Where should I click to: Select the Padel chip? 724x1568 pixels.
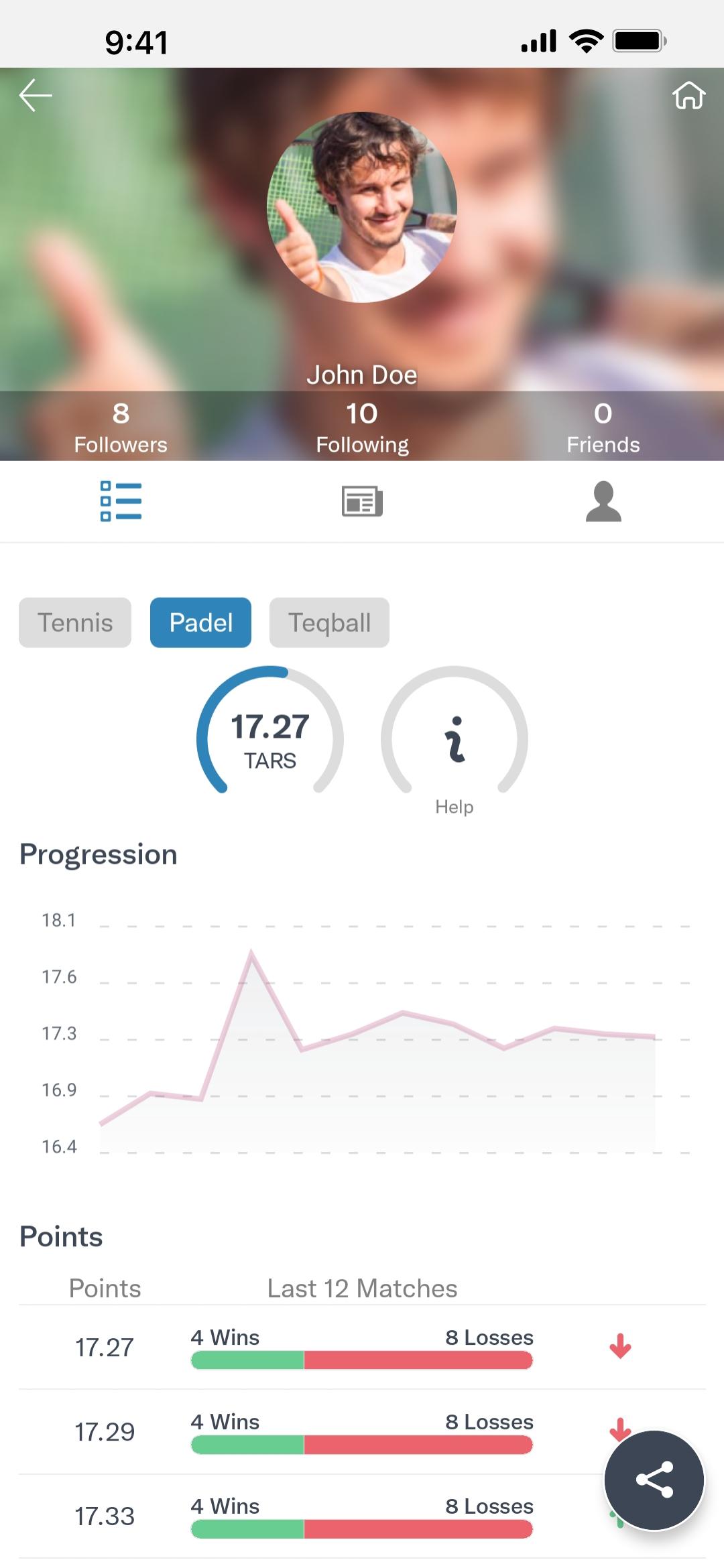(x=200, y=623)
